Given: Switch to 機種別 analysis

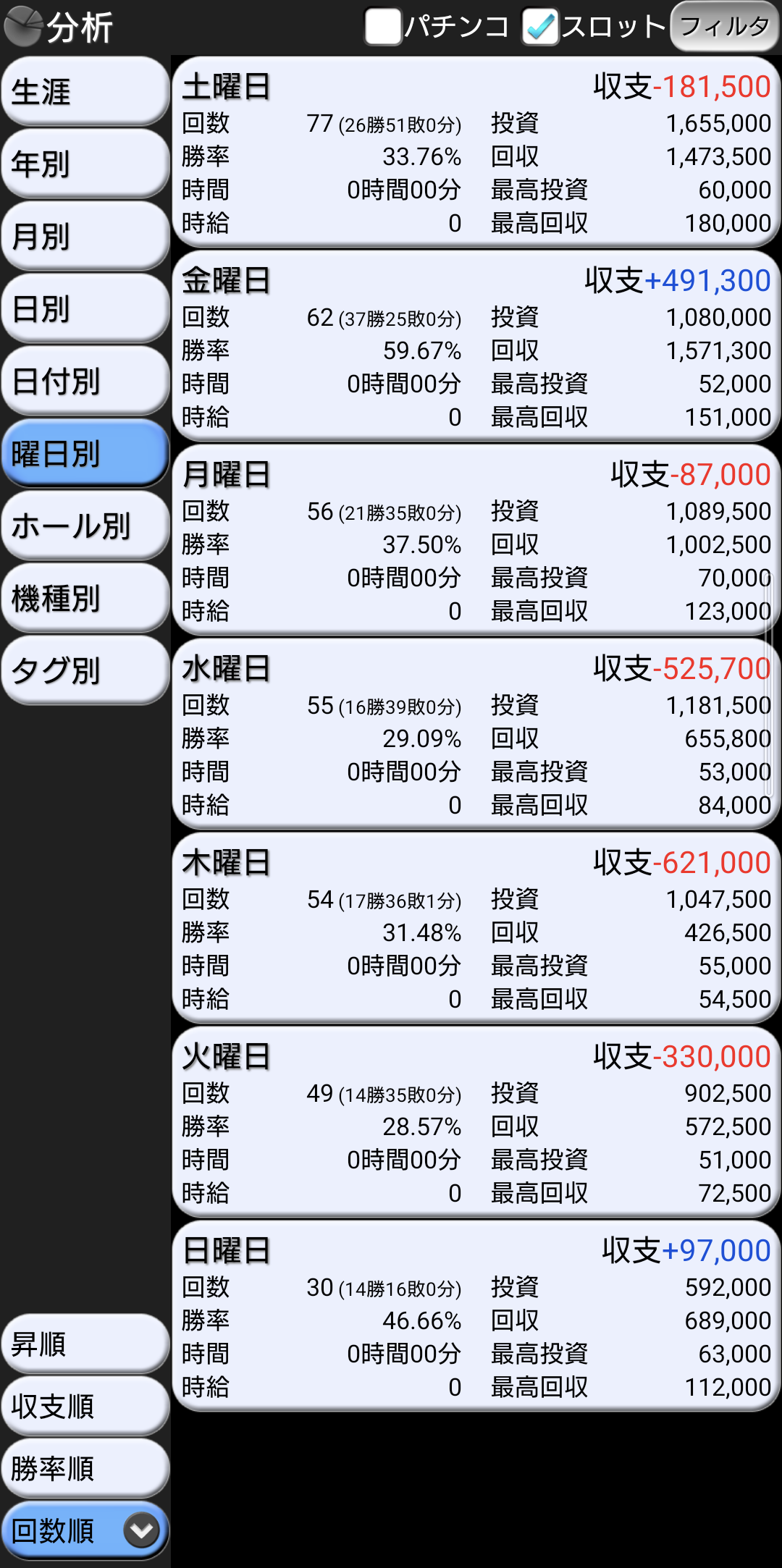Looking at the screenshot, I should [85, 598].
